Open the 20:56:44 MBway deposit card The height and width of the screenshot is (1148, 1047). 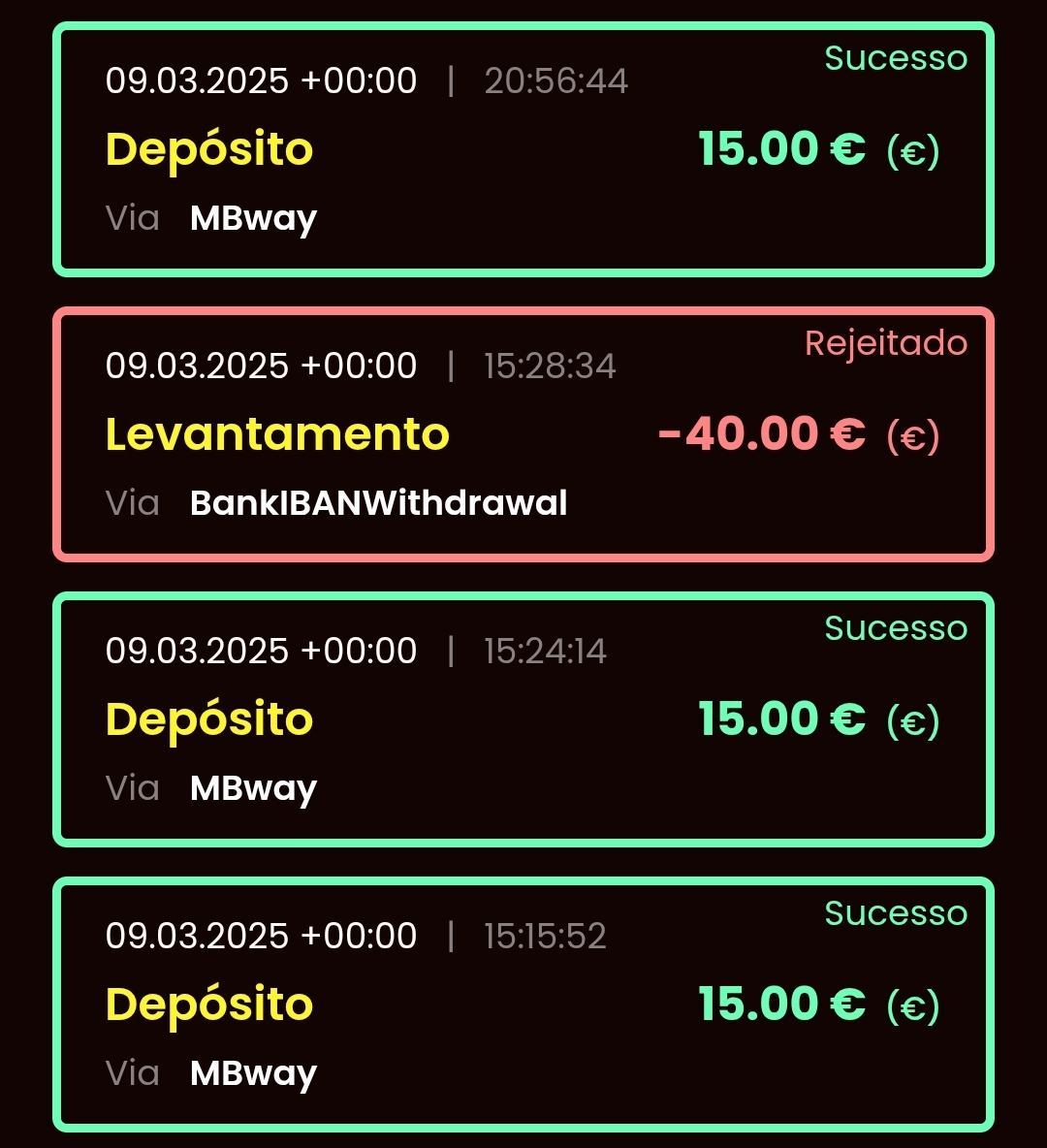point(523,149)
